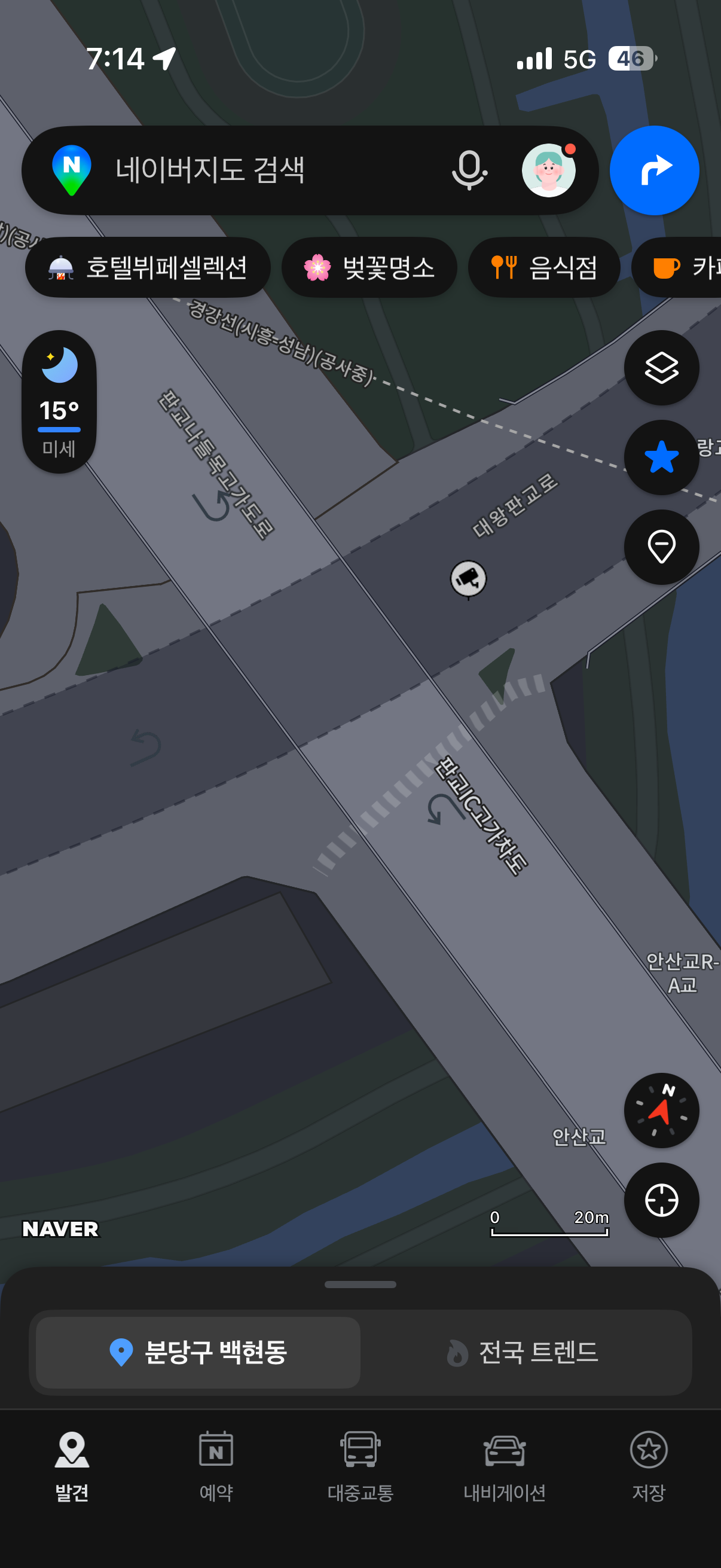Open the weather widget showing 15°
This screenshot has height=1568, width=721.
pyautogui.click(x=59, y=402)
